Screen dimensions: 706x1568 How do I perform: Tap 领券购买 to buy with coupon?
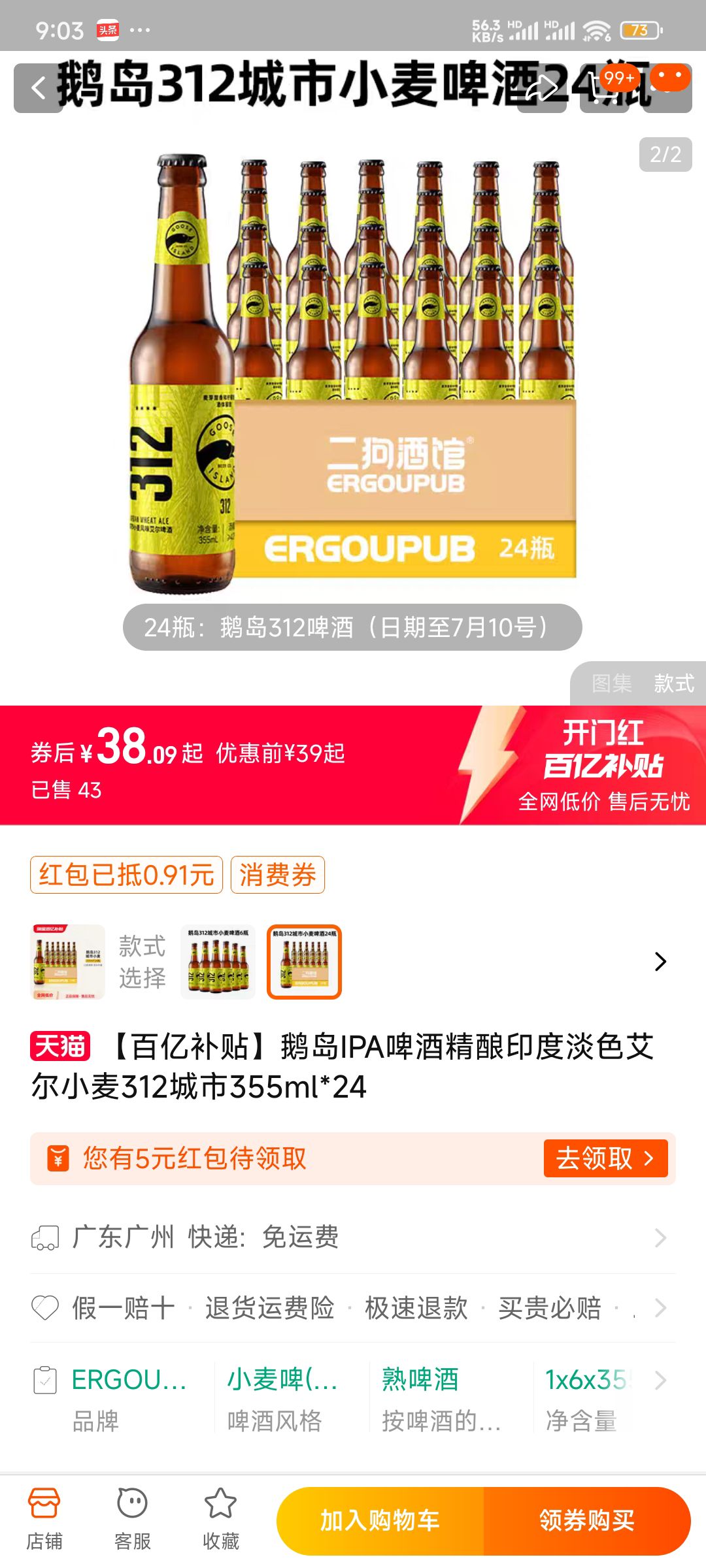pos(586,1520)
